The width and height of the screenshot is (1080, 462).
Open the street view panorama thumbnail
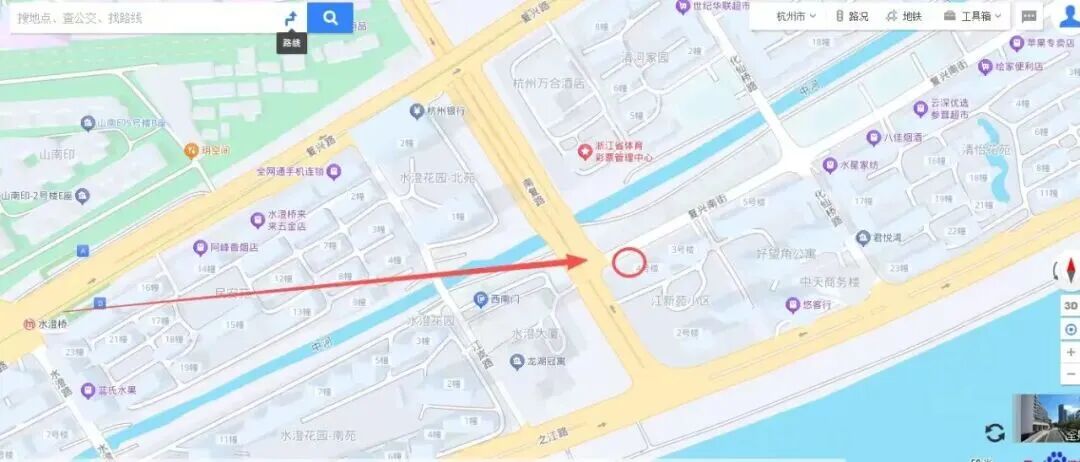(x=1045, y=418)
